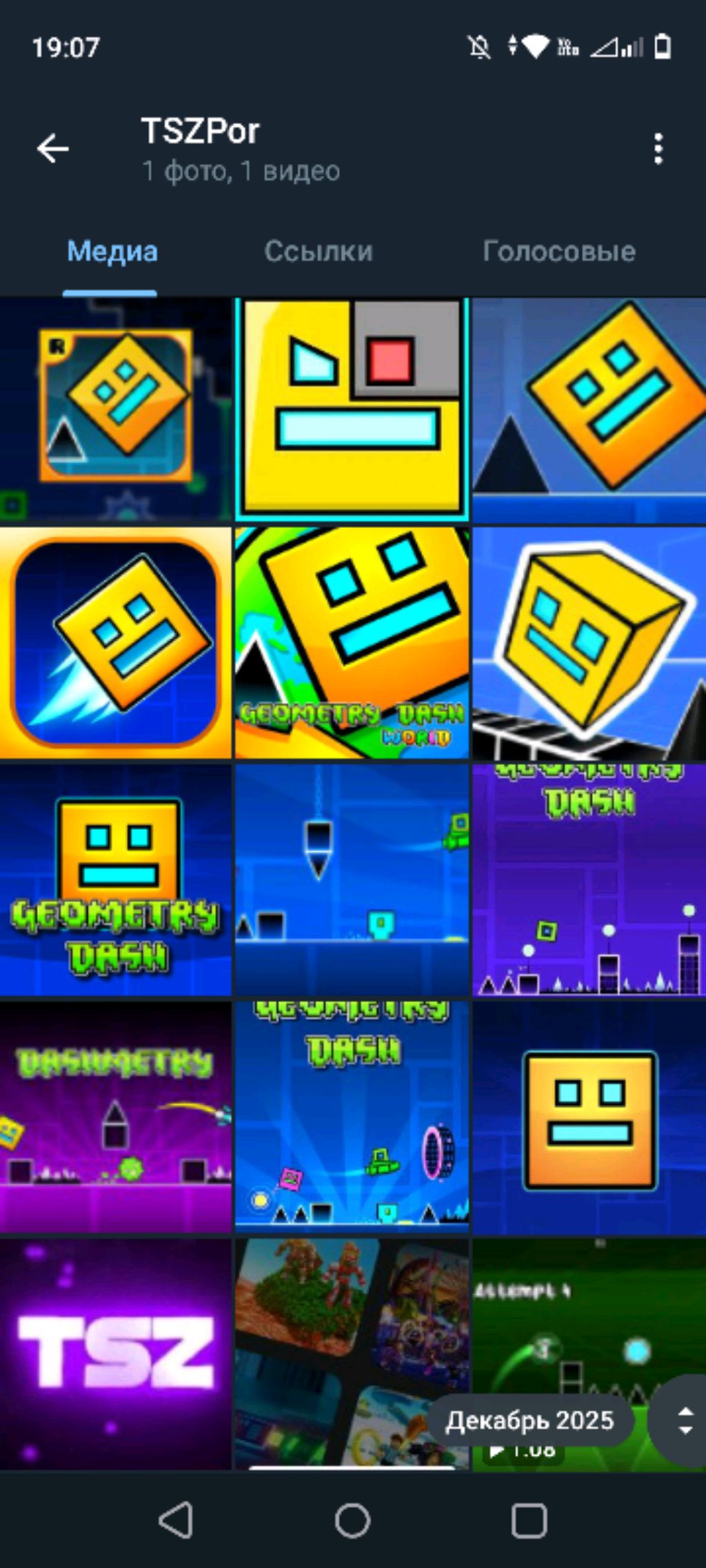Open recent apps from navigation bar
Image resolution: width=706 pixels, height=1568 pixels.
(x=529, y=1520)
